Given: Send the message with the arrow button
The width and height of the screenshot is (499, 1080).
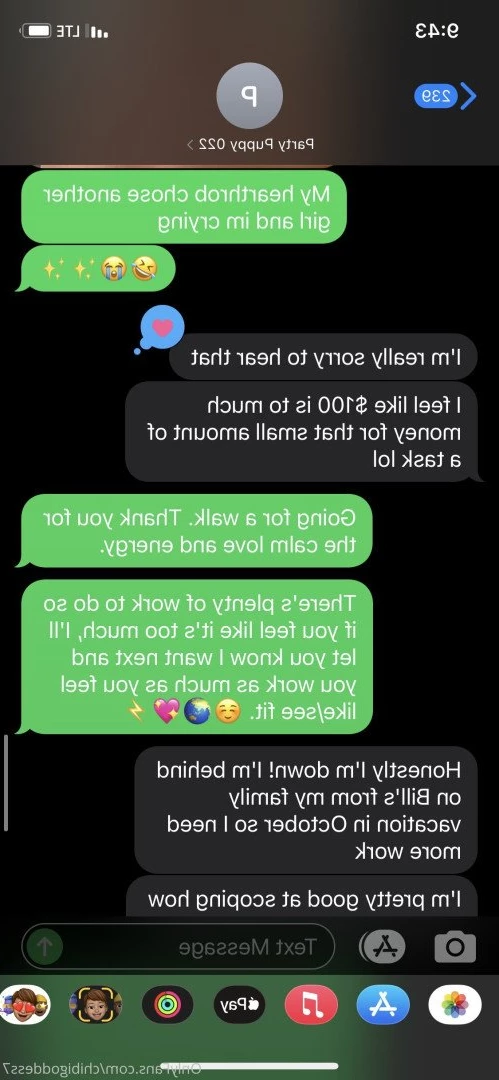Looking at the screenshot, I should (x=45, y=946).
